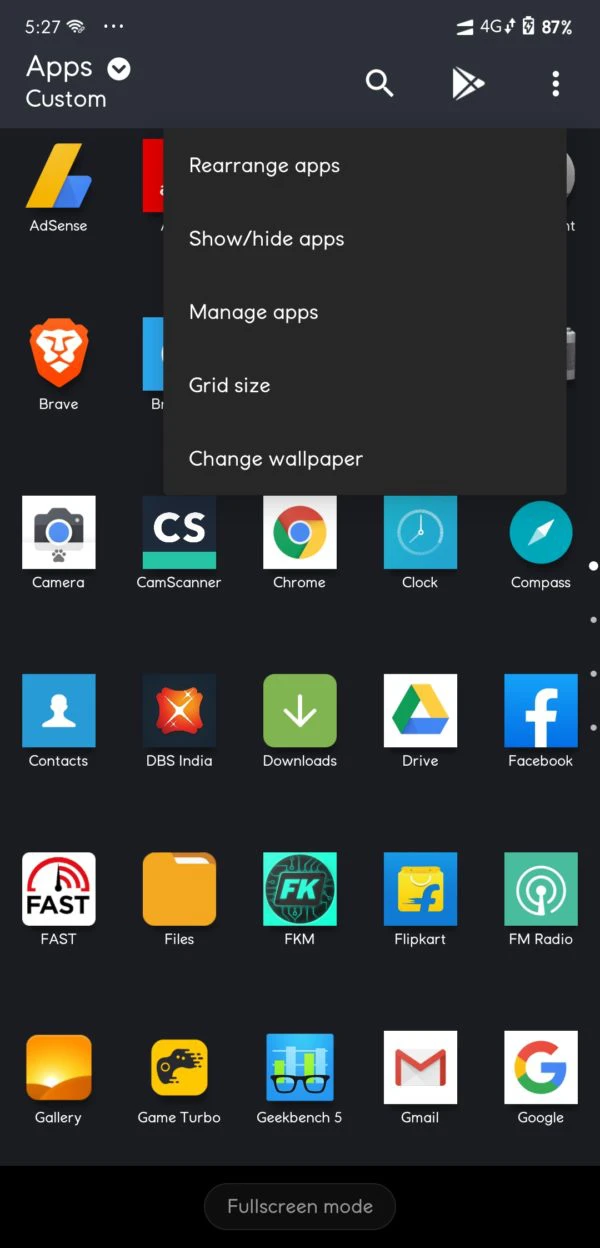
Task: Open the Flipkart app
Action: [420, 900]
